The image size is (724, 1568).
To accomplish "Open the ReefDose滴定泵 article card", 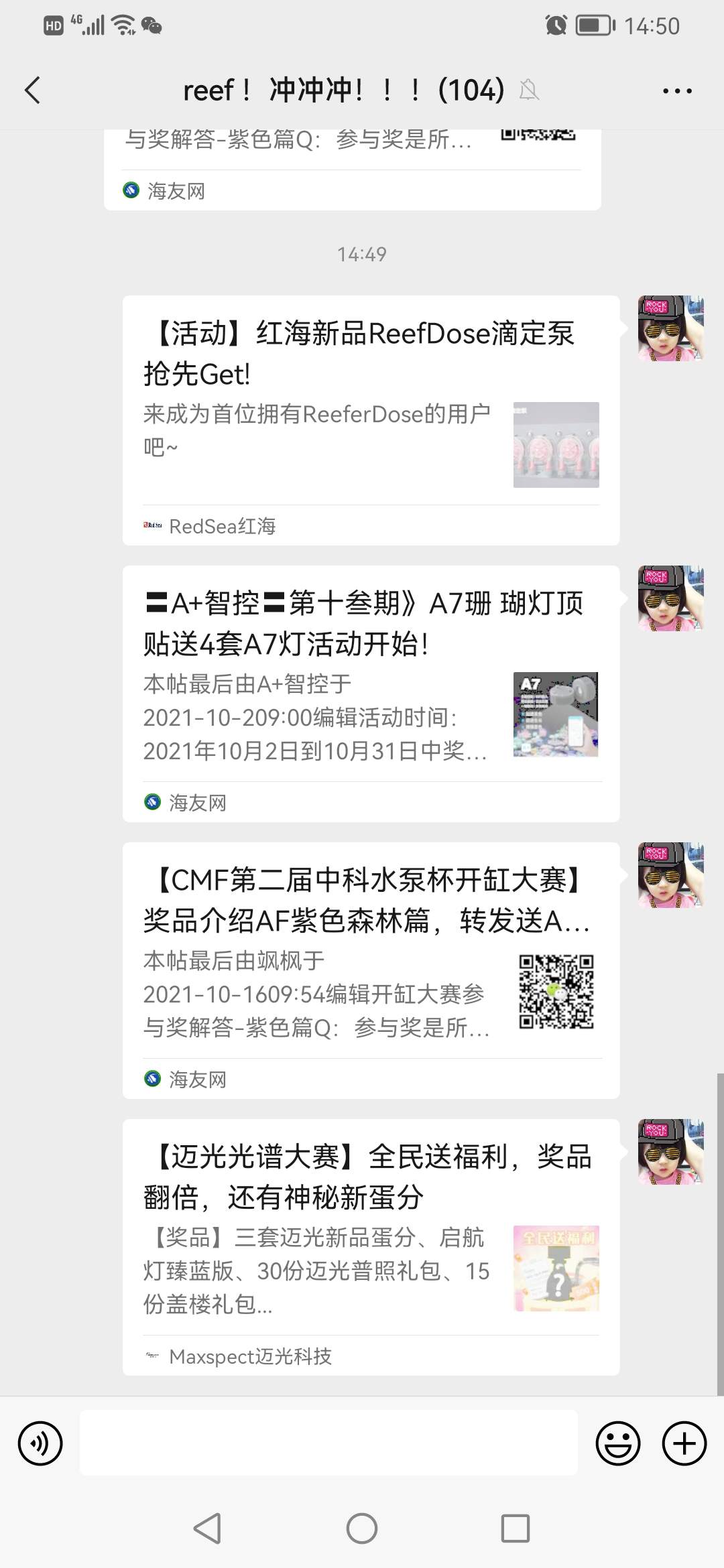I will (x=370, y=420).
